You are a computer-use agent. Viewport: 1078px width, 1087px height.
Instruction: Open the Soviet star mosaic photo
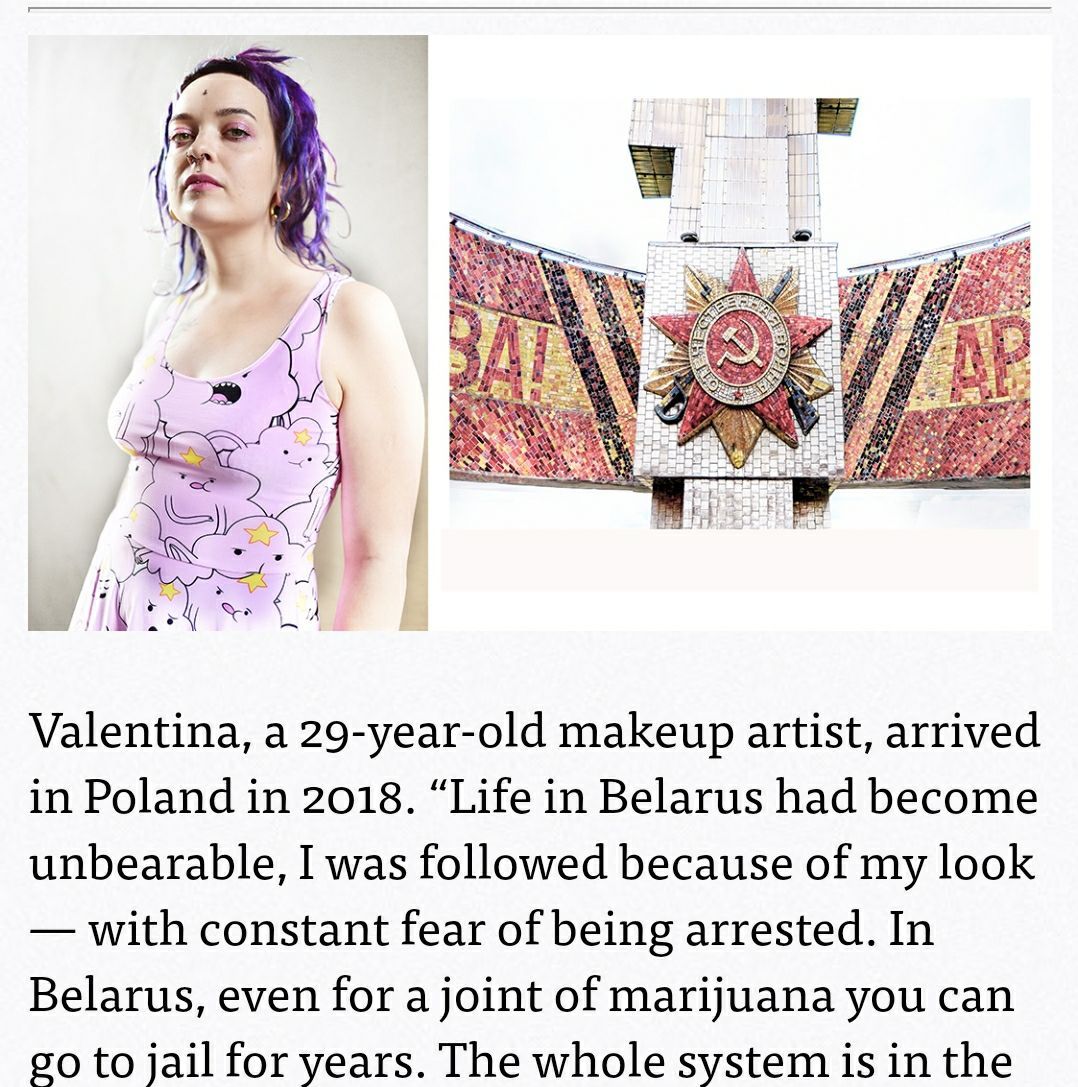tap(739, 313)
